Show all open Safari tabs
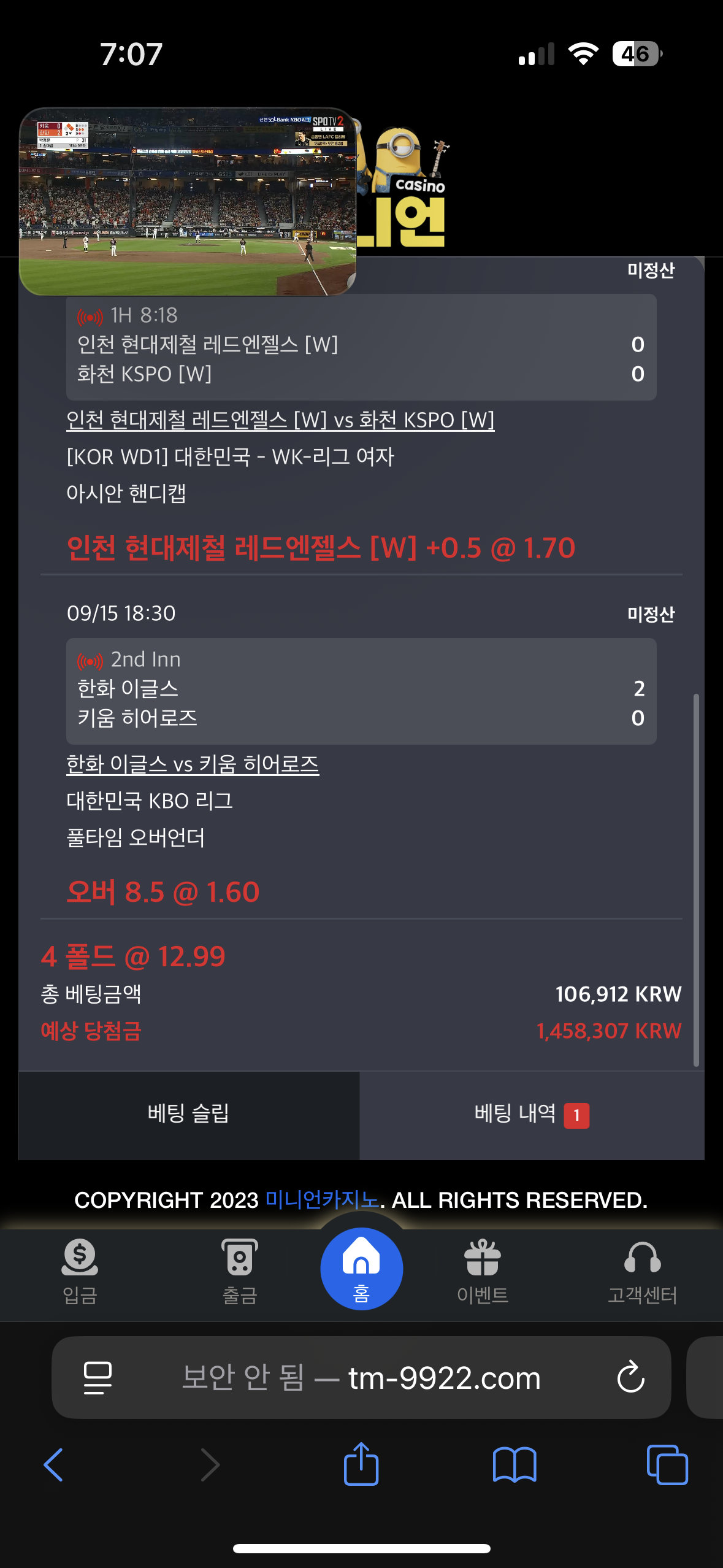The image size is (723, 1568). tap(667, 1465)
